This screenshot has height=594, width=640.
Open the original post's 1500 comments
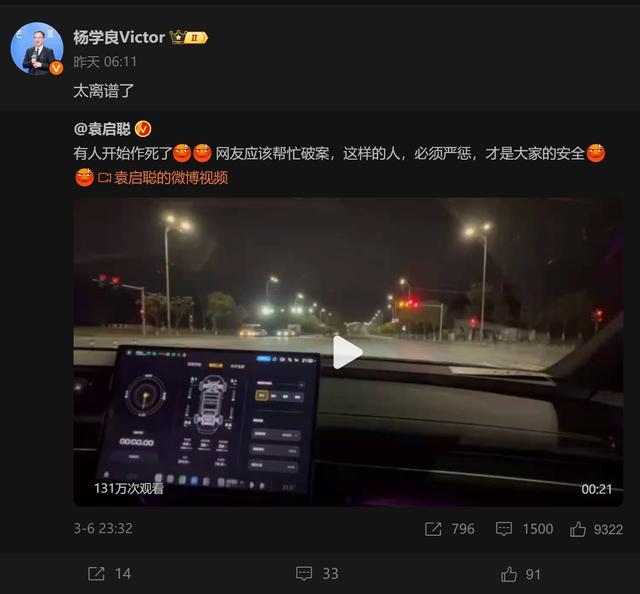(x=524, y=528)
